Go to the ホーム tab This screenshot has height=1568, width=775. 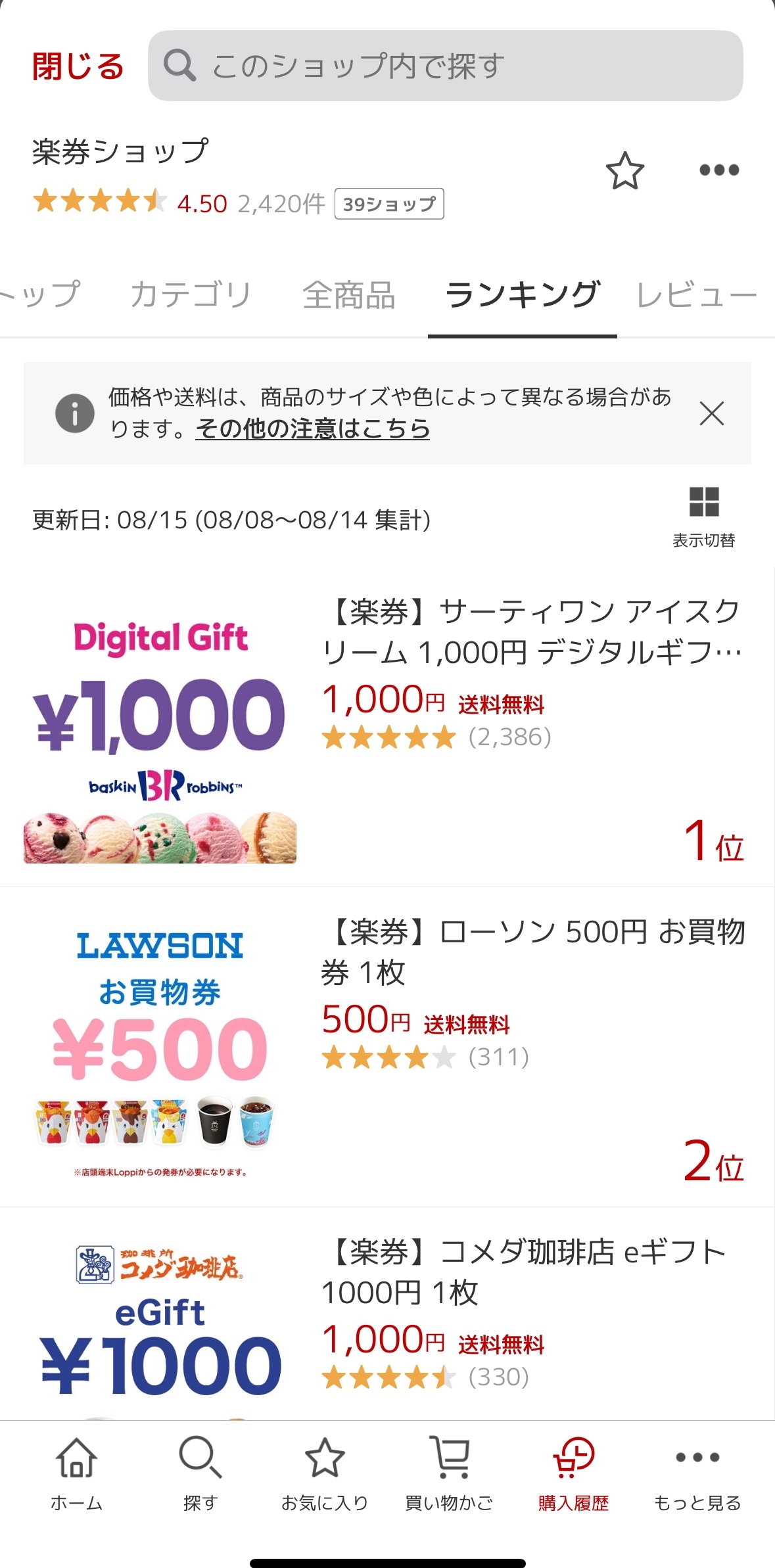coord(77,1473)
